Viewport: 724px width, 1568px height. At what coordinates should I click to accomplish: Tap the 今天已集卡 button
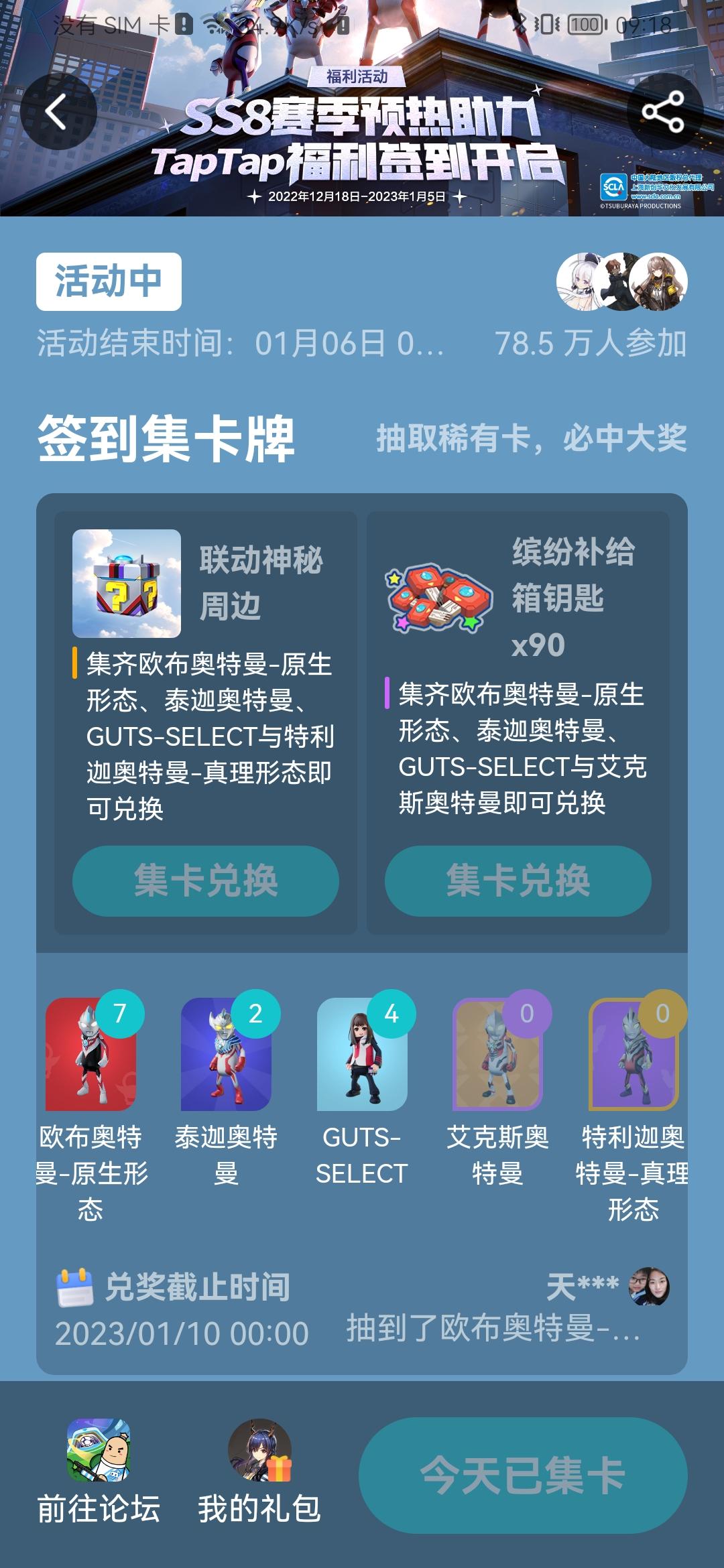pyautogui.click(x=524, y=1475)
